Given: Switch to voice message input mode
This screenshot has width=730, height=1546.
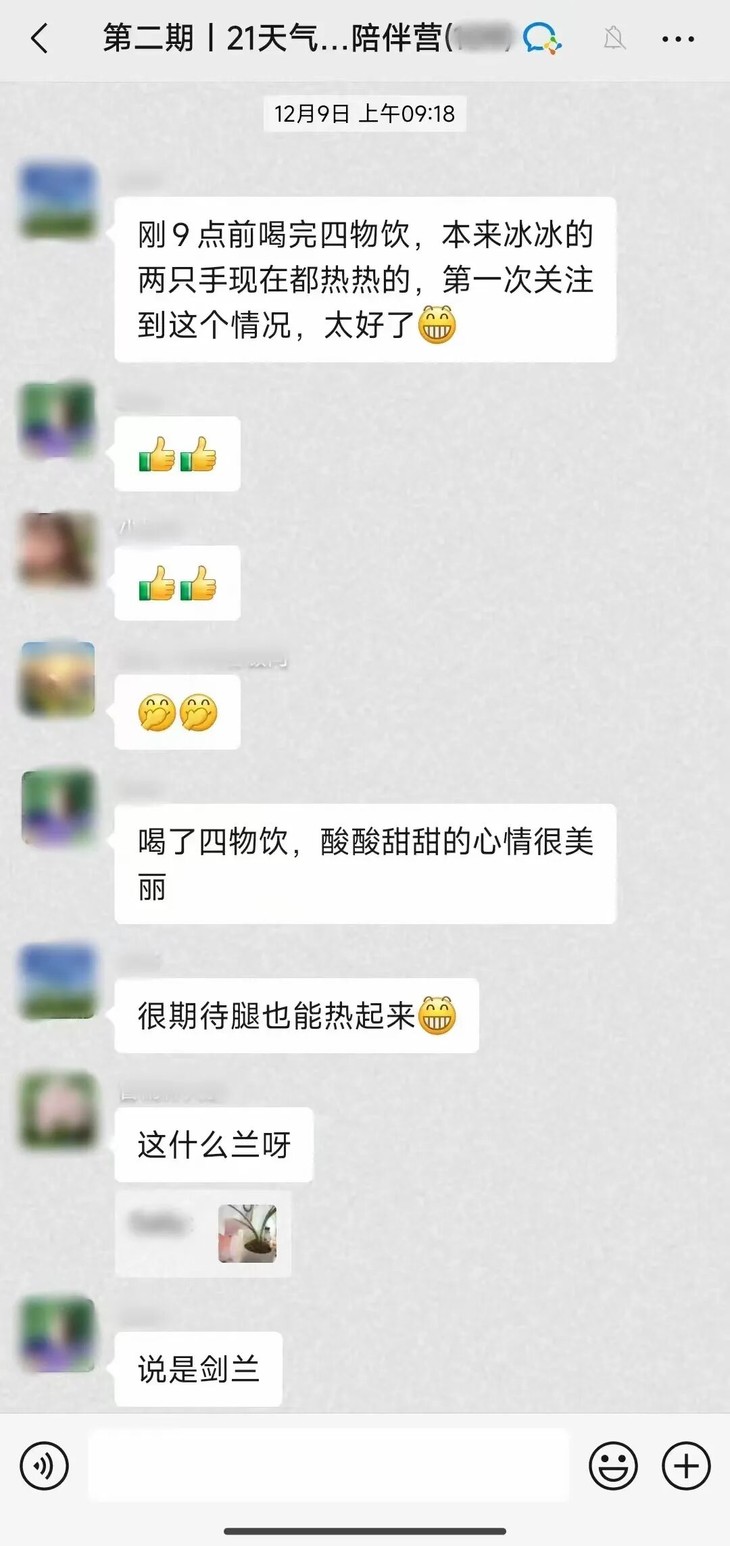Looking at the screenshot, I should point(44,1465).
